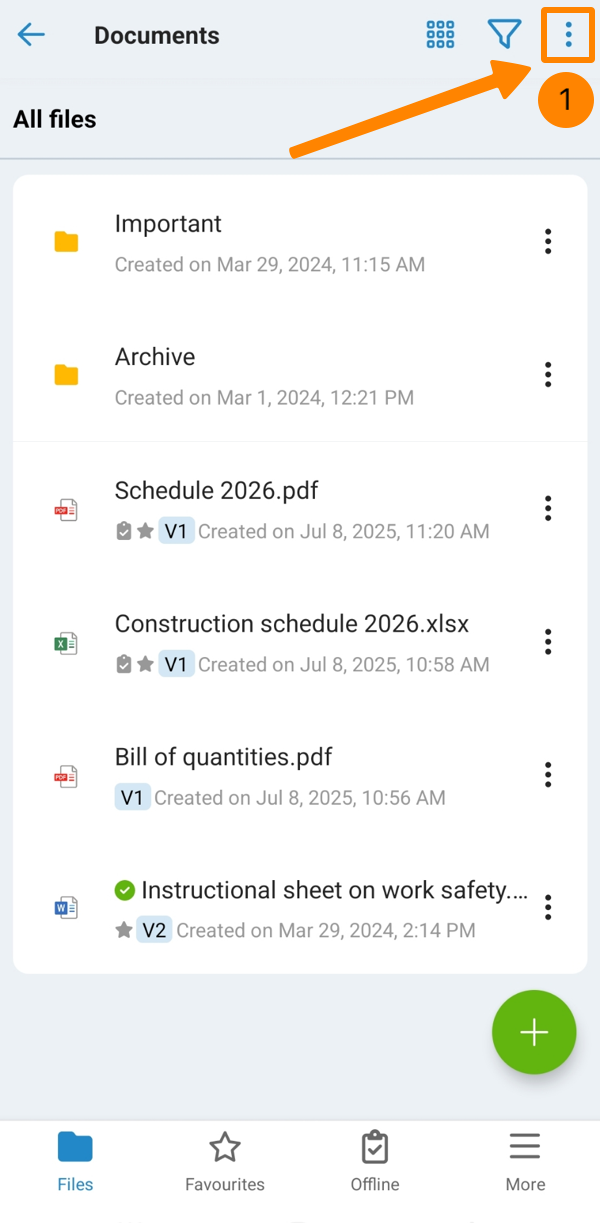Show more options for Schedule 2026.pdf
The width and height of the screenshot is (600, 1223).
coord(548,508)
